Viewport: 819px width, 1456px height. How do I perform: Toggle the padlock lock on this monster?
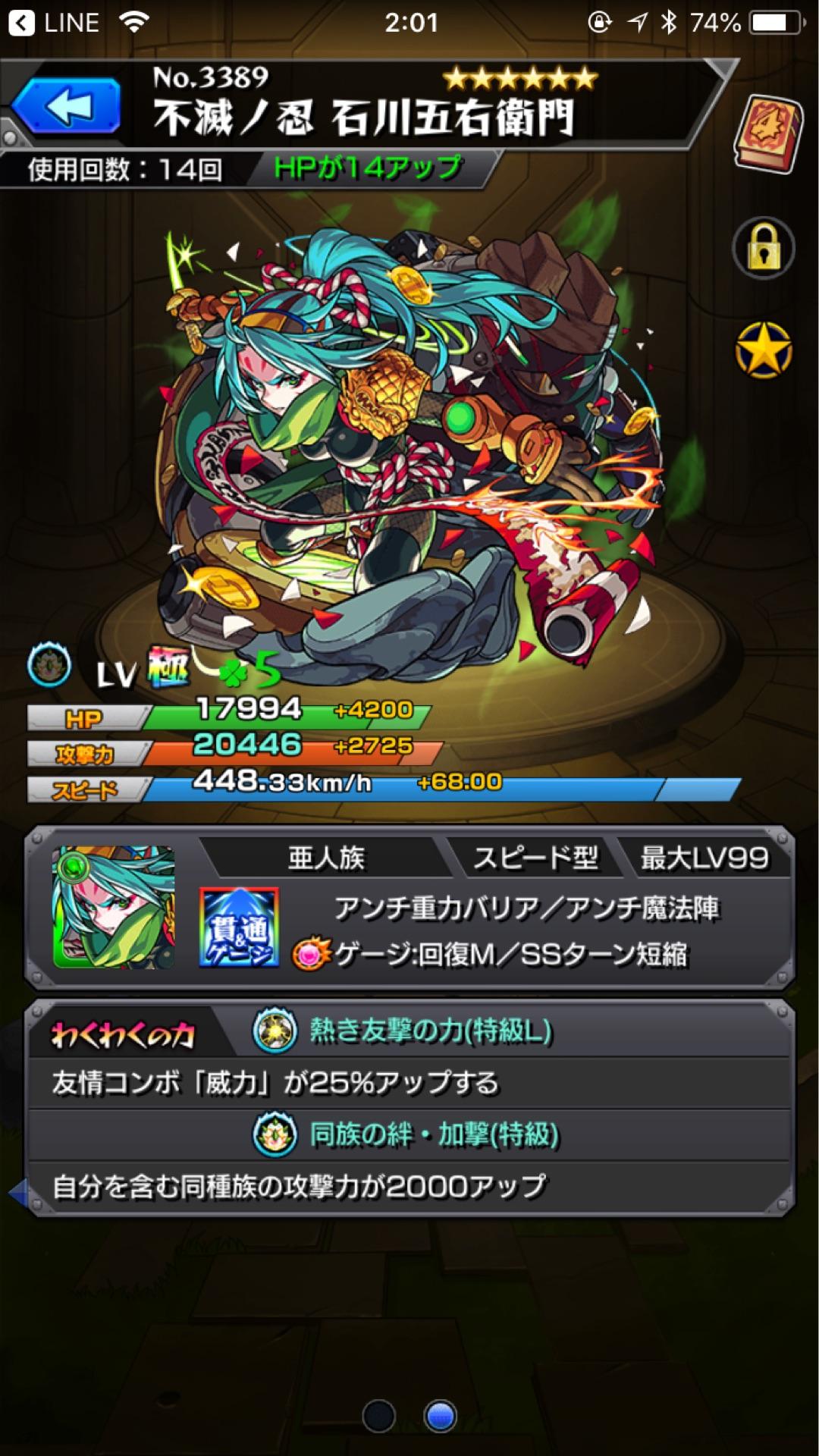click(x=764, y=249)
